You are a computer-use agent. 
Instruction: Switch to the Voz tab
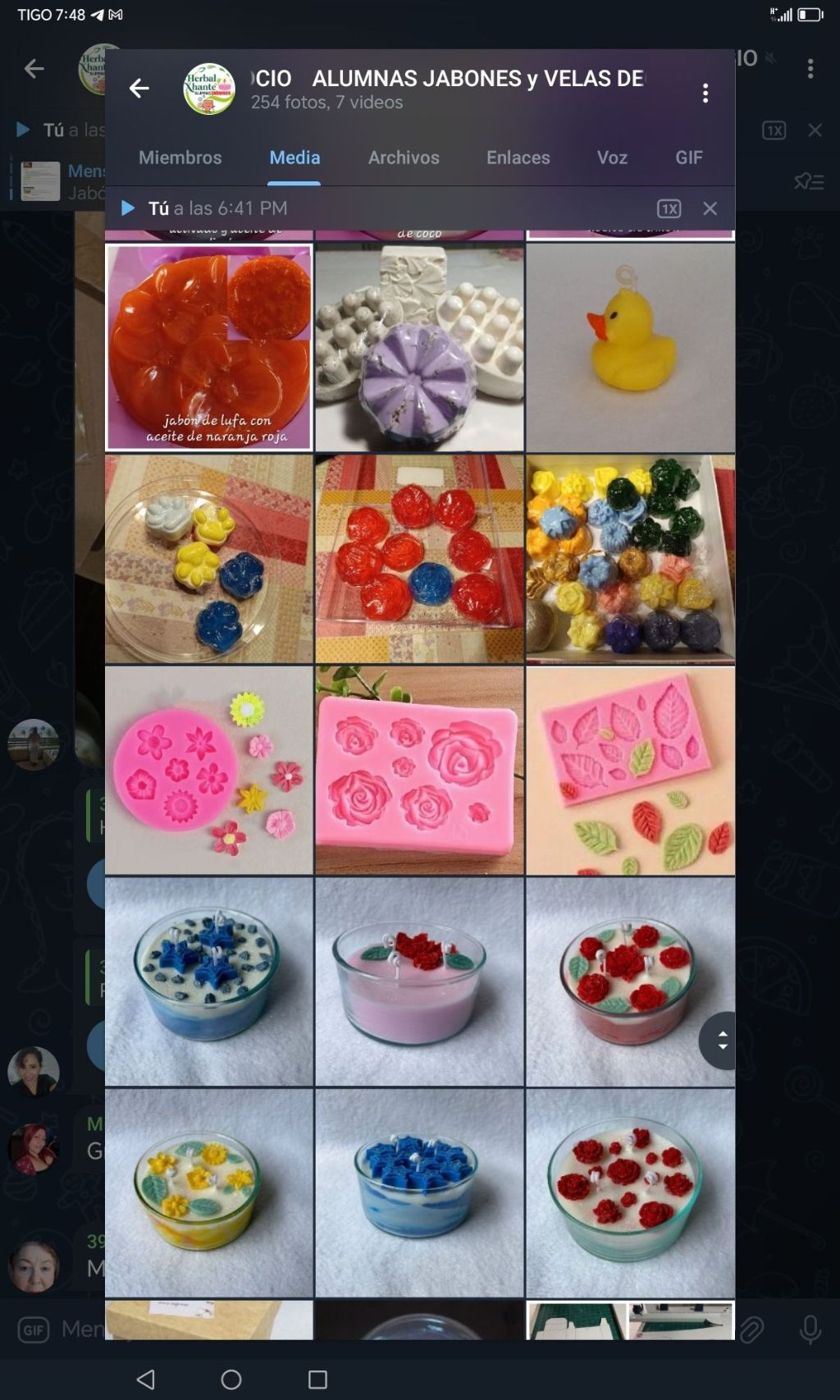click(612, 158)
